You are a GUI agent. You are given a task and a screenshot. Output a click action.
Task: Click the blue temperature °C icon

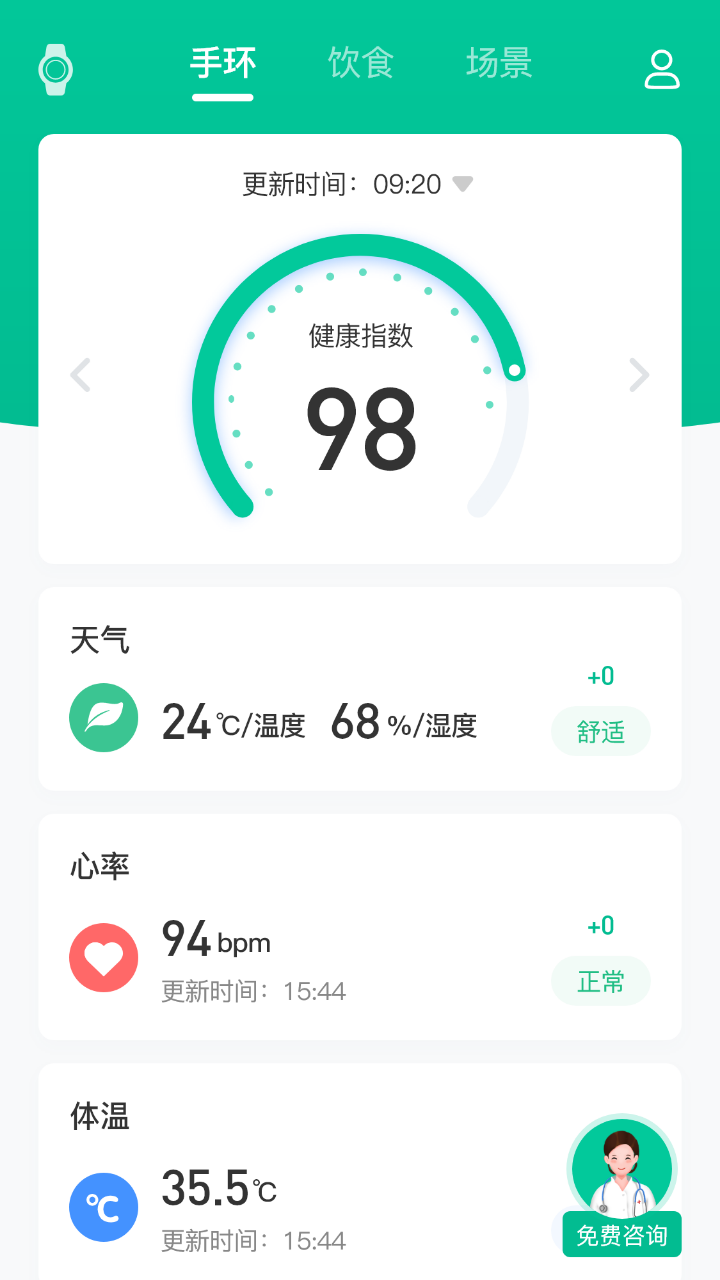tap(103, 1207)
